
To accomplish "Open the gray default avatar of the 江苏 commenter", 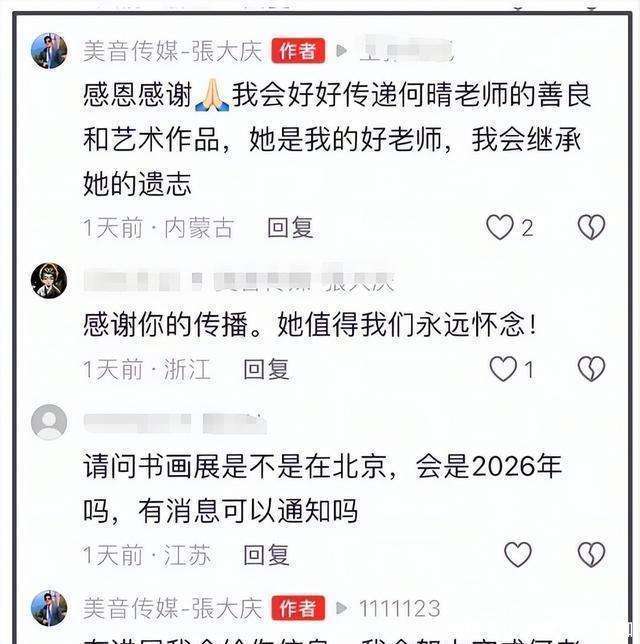I will 49,421.
